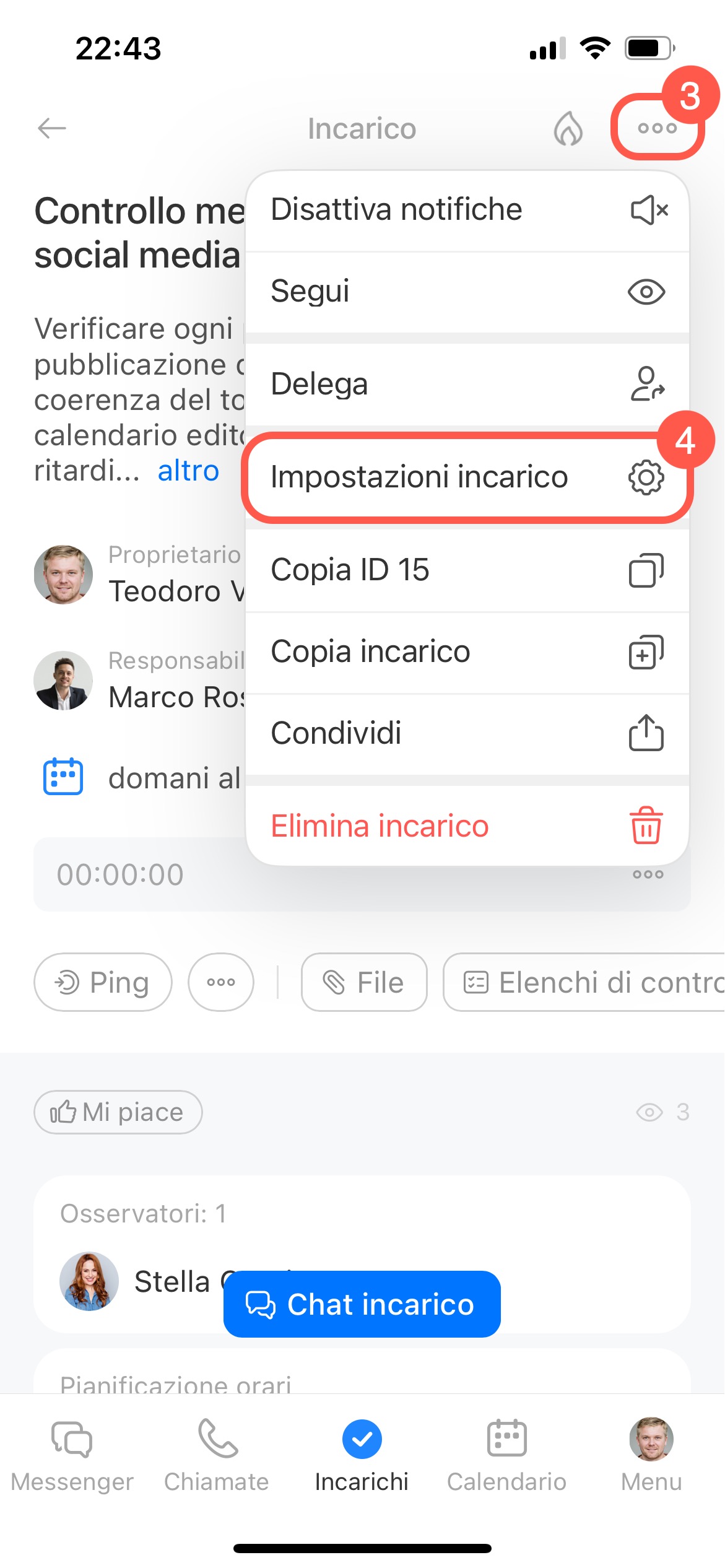This screenshot has width=725, height=1568.
Task: Open Impostazioni incarico
Action: pyautogui.click(x=467, y=477)
